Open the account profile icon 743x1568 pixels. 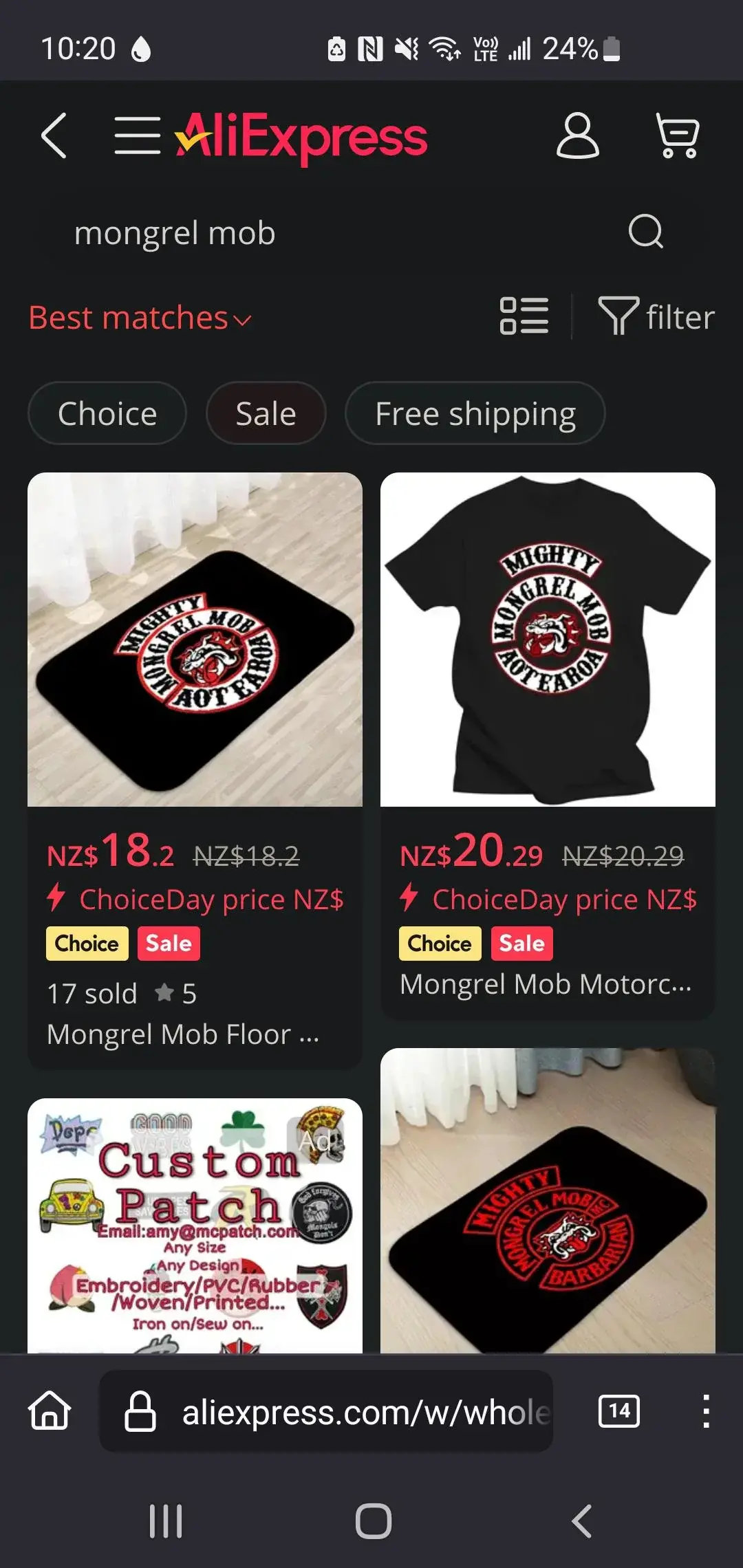pos(577,135)
